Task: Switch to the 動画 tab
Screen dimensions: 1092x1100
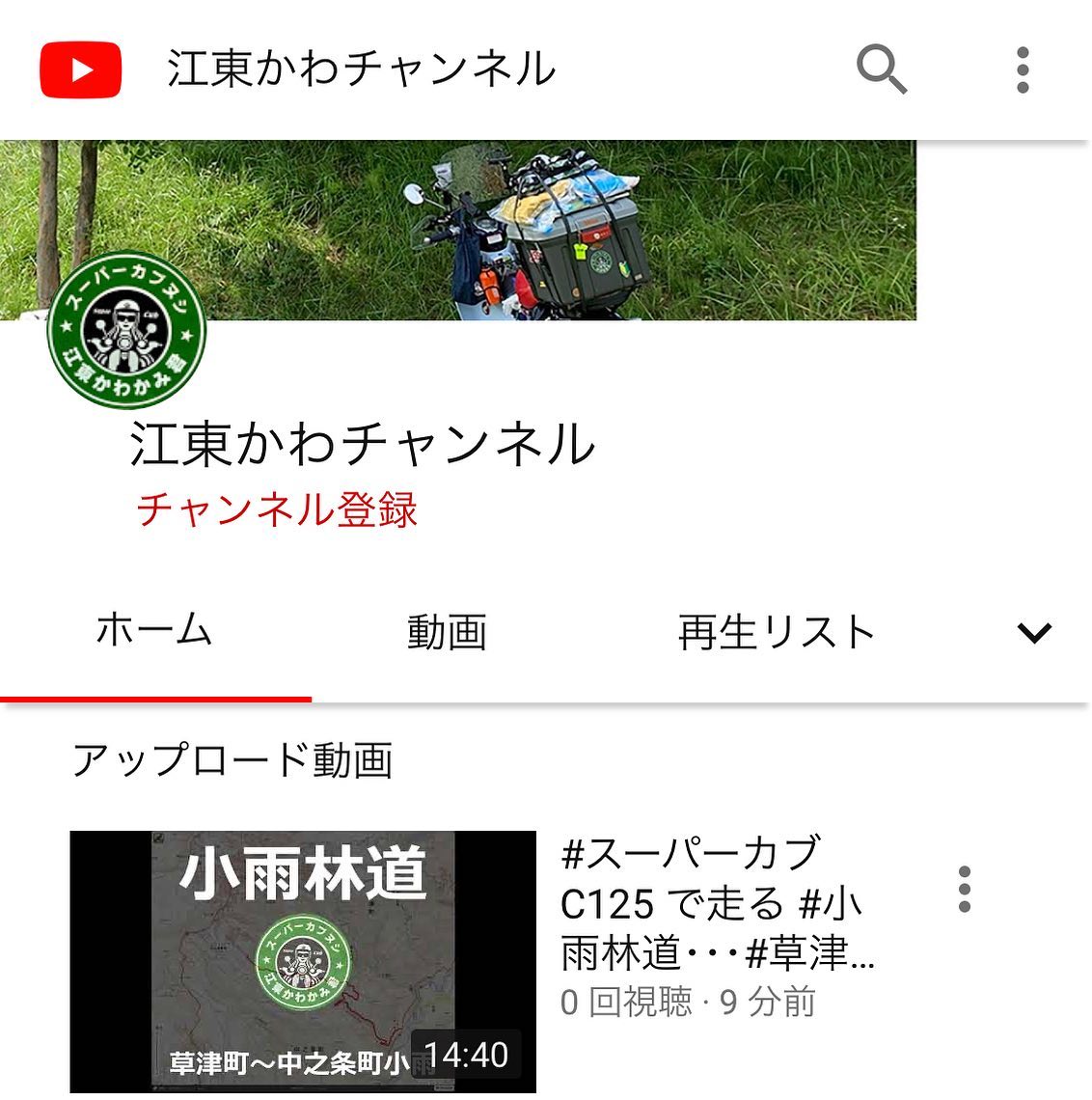Action: [447, 632]
